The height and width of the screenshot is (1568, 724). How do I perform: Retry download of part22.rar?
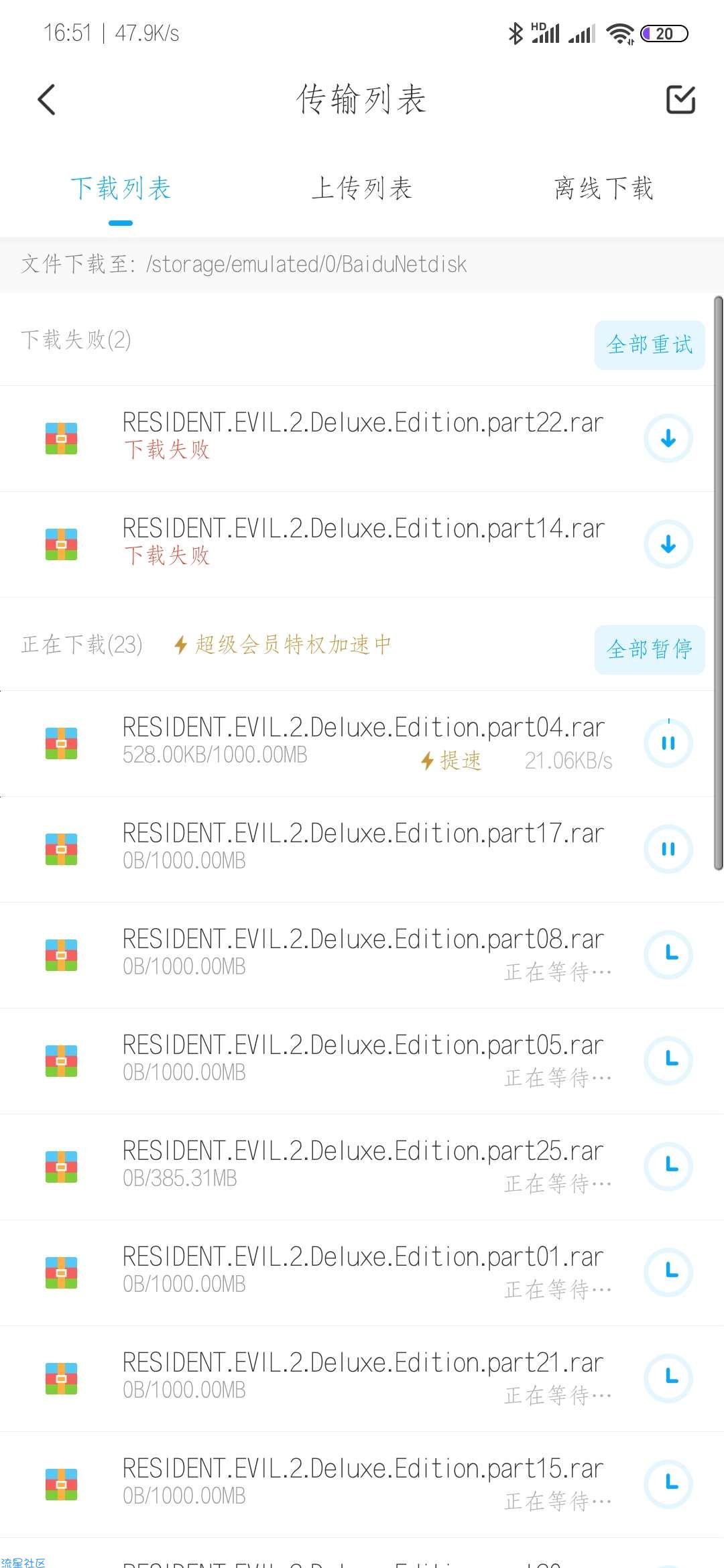(668, 439)
